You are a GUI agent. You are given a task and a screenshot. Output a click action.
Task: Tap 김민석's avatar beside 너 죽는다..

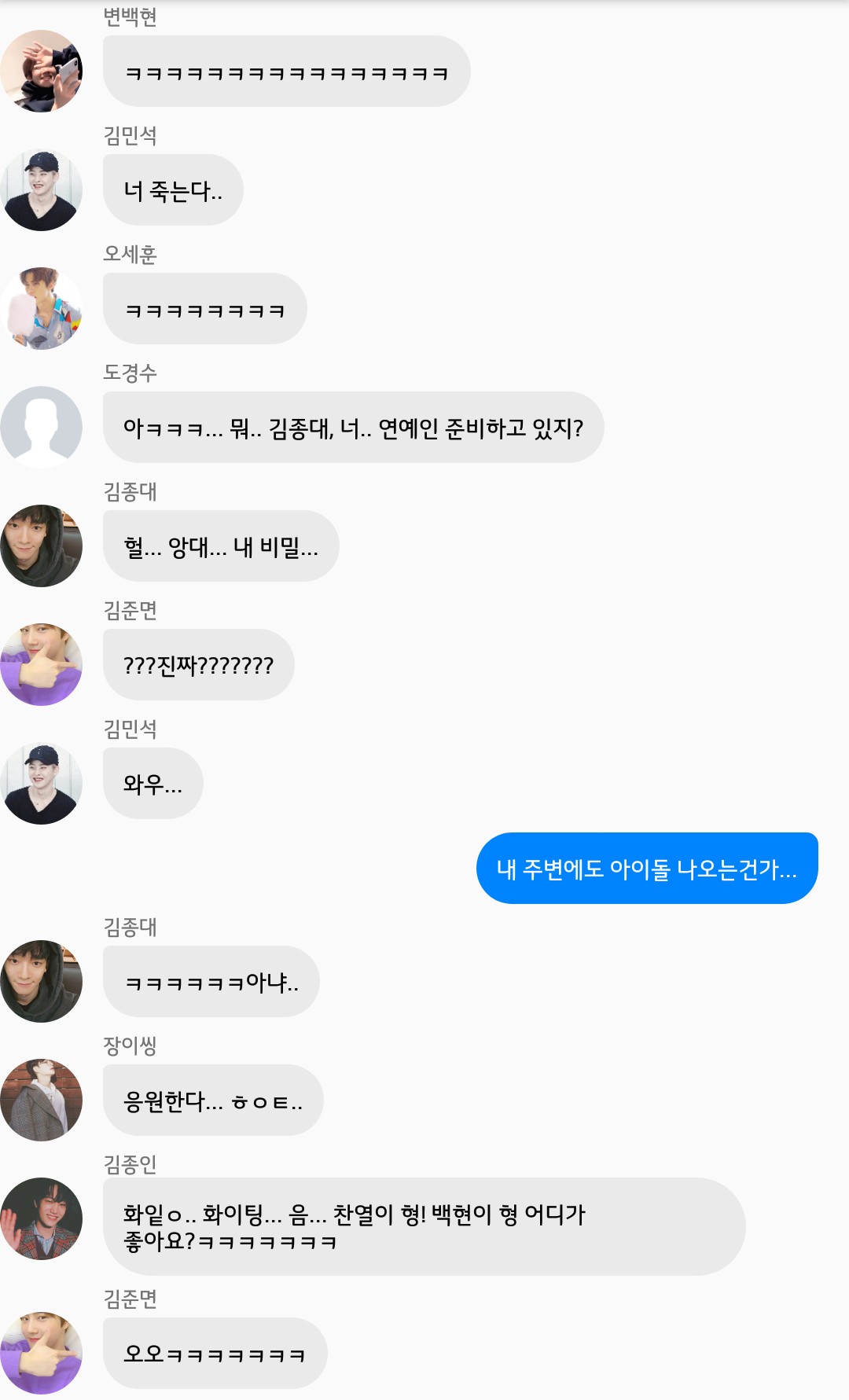[x=41, y=189]
